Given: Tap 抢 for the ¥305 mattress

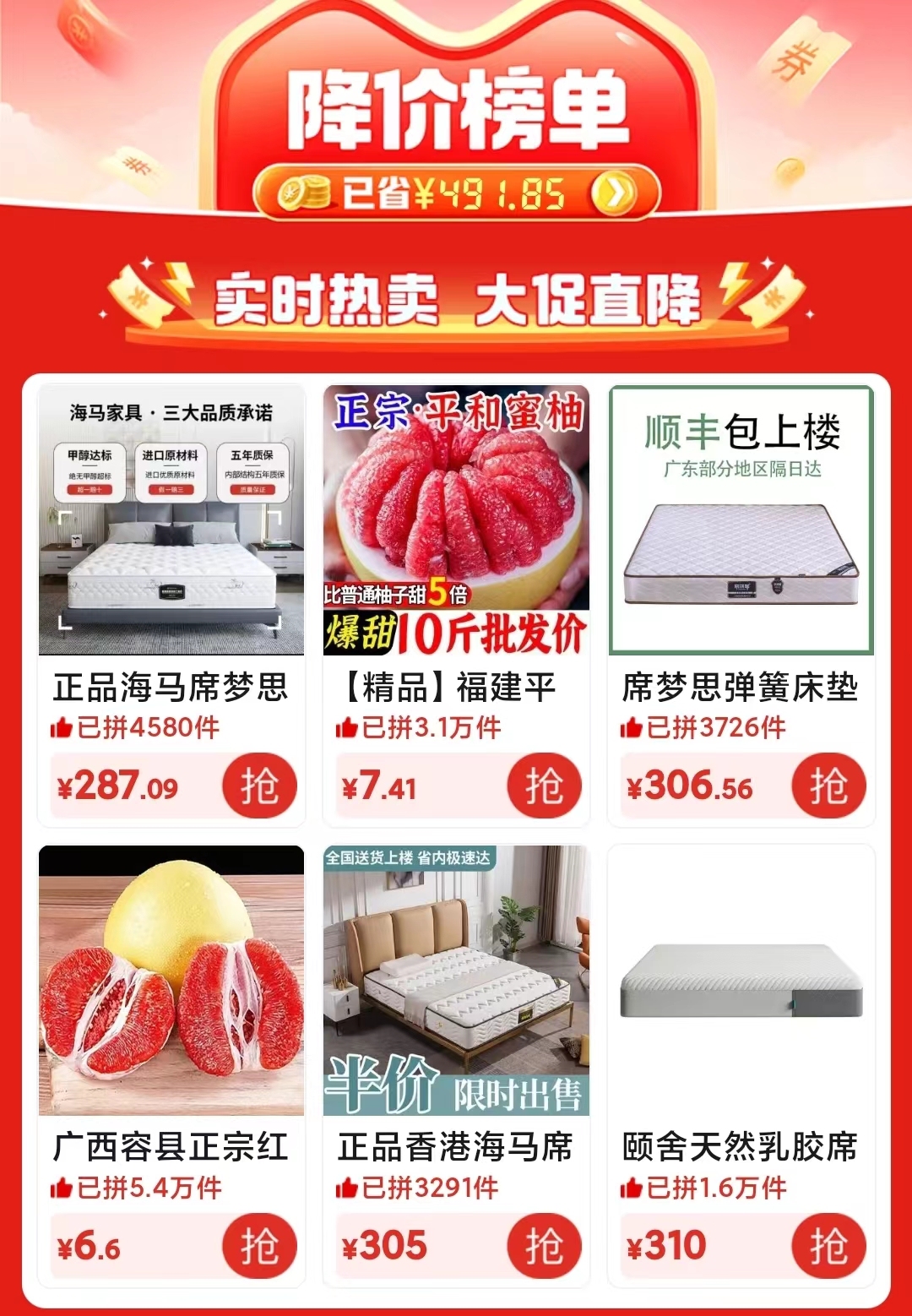Looking at the screenshot, I should coord(544,1246).
